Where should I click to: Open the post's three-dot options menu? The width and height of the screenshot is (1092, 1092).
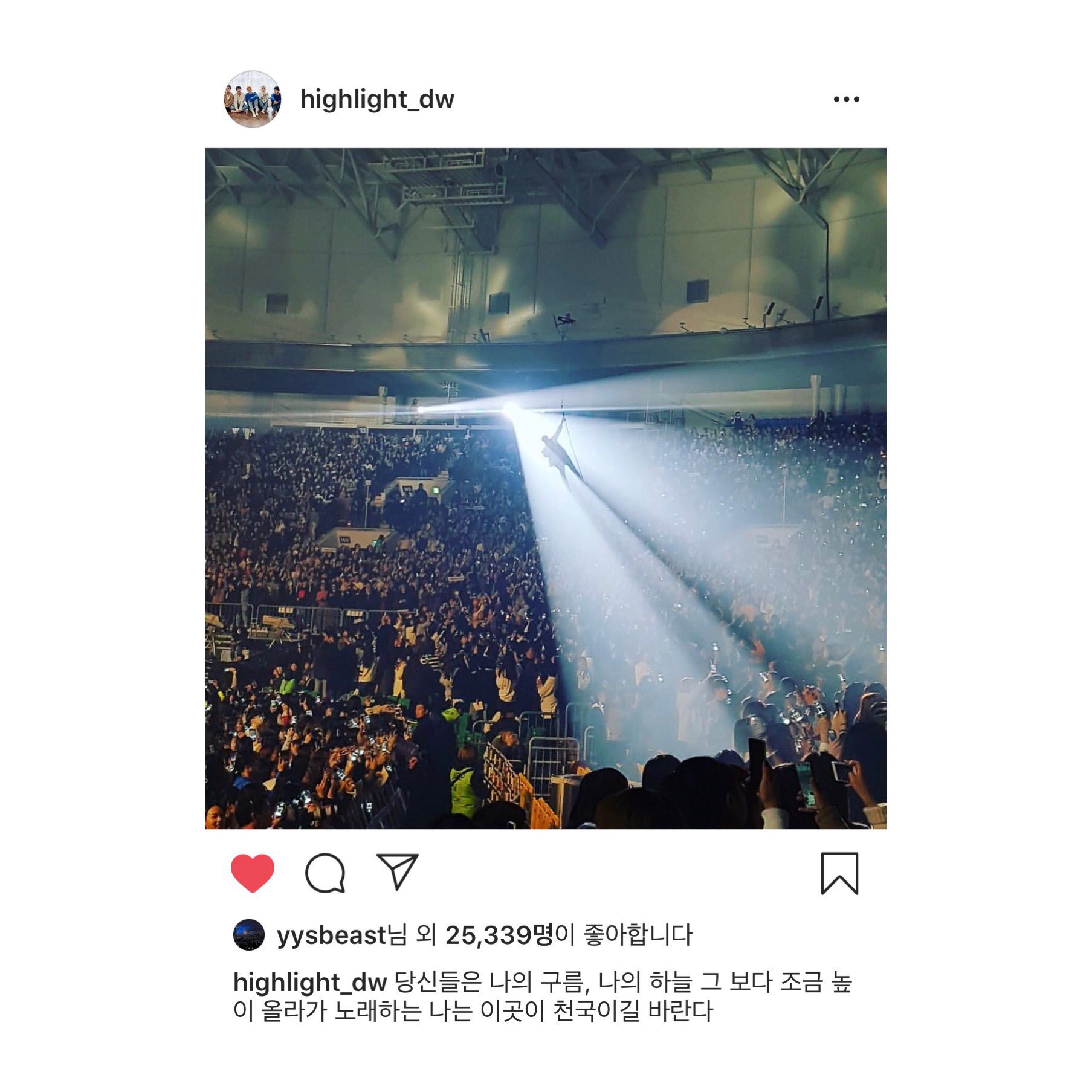845,99
